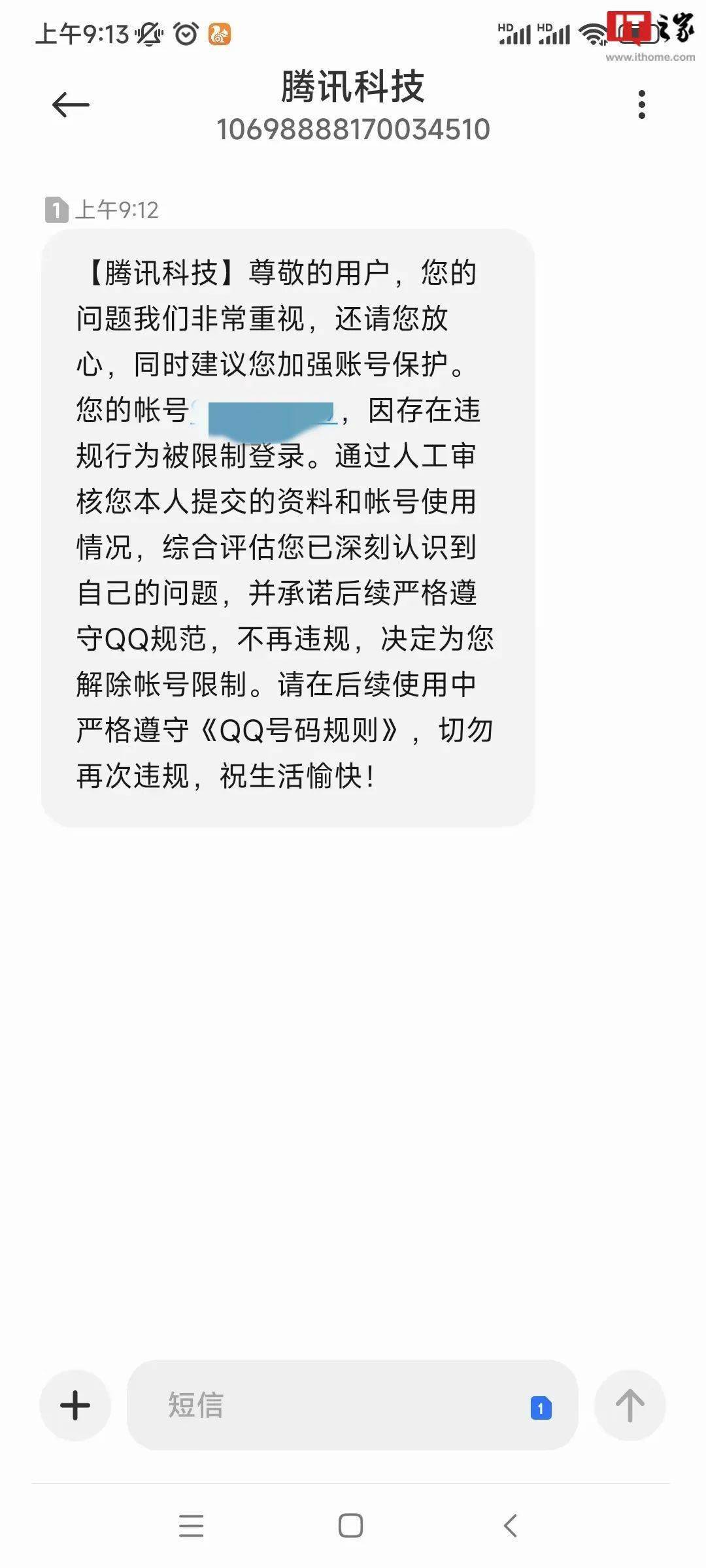This screenshot has height=1568, width=706.
Task: Focus the 短信 message input field
Action: coord(327,1405)
